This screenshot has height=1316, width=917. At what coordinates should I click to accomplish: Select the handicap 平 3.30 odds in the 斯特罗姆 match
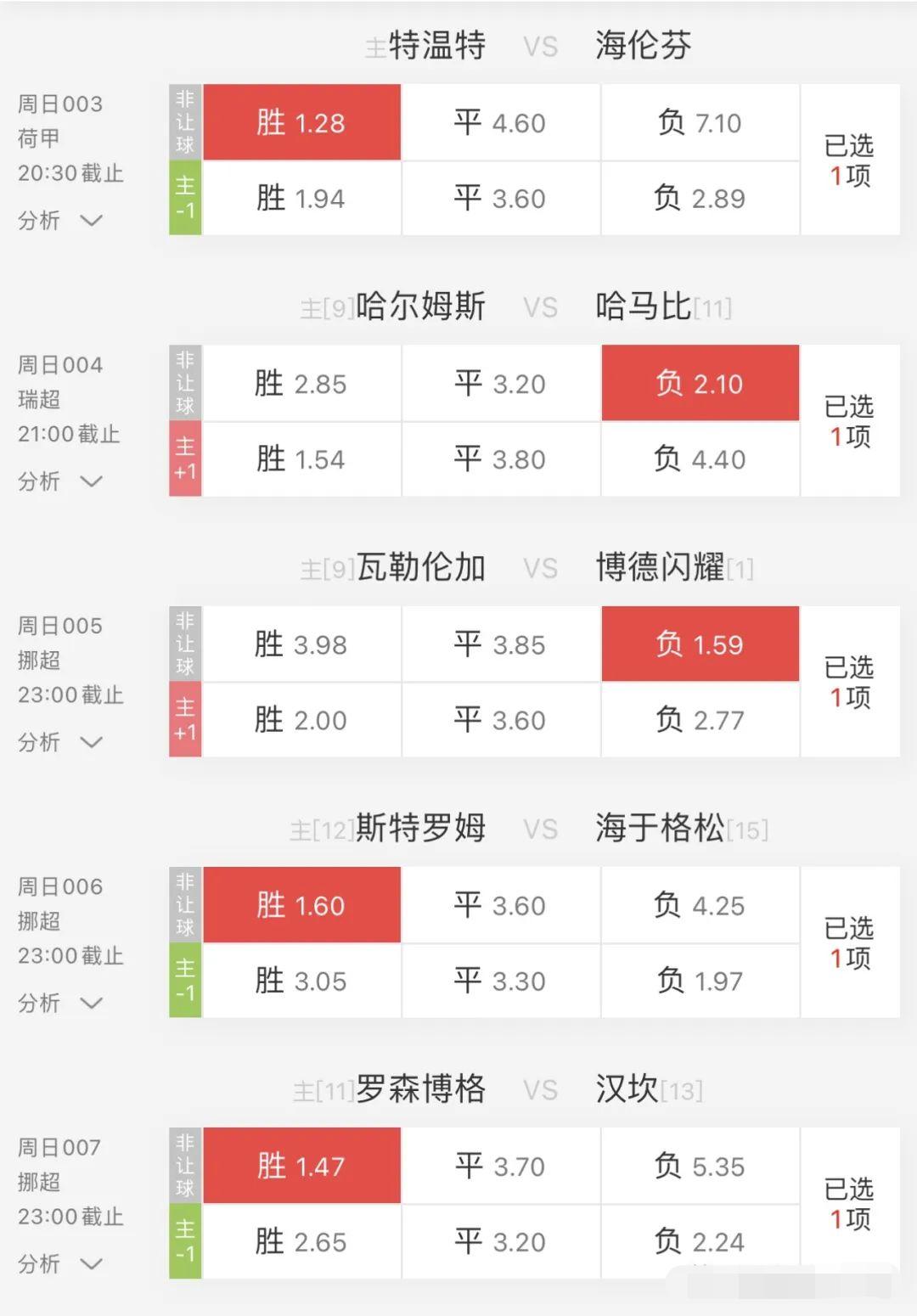[x=501, y=981]
